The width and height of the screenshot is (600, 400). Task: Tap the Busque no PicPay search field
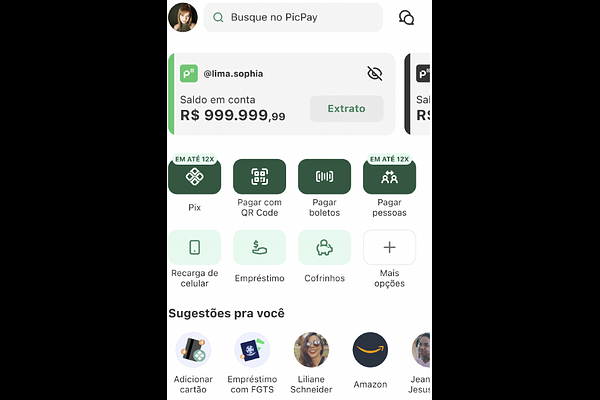[293, 17]
